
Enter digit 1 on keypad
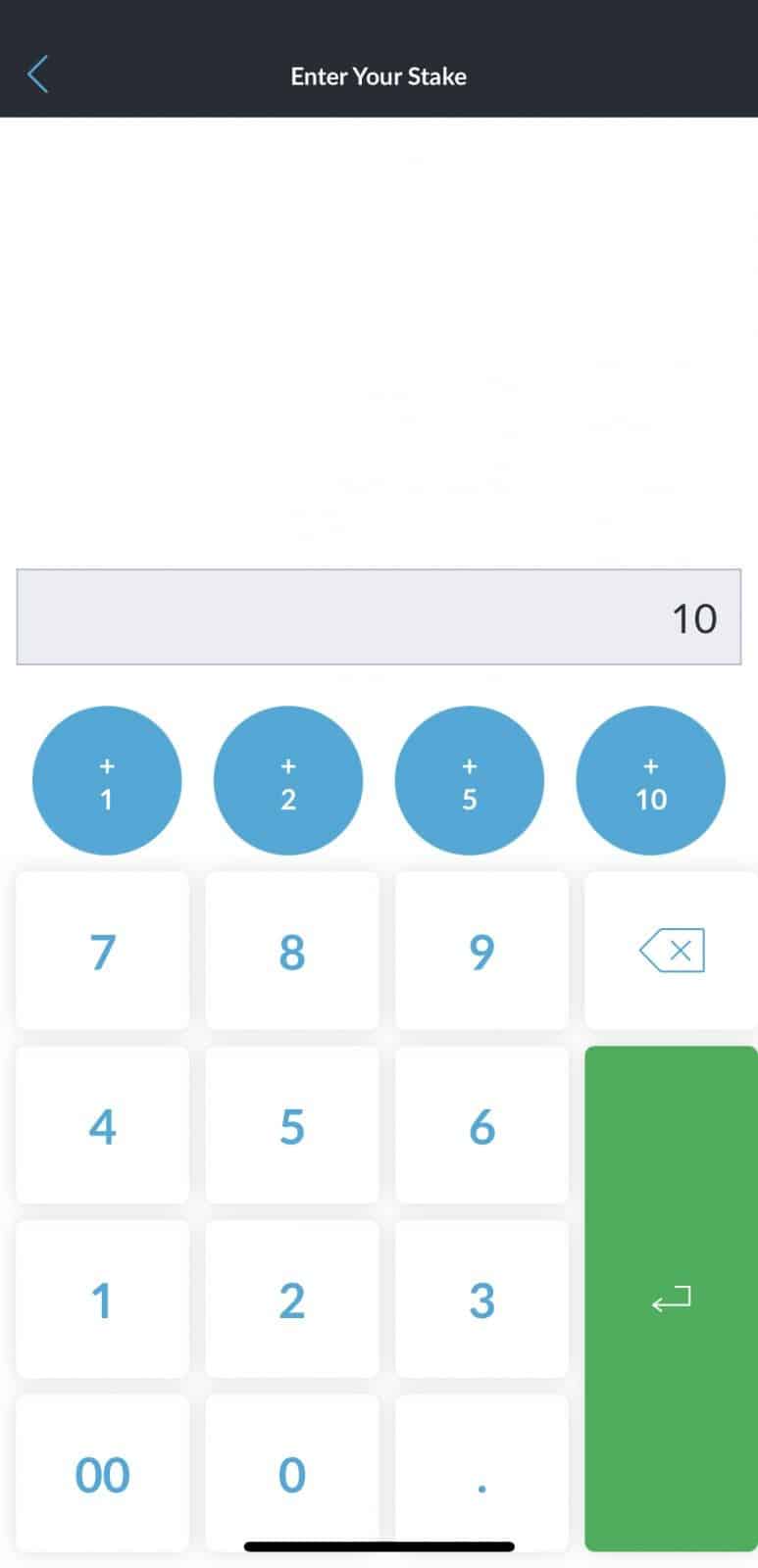[x=103, y=1299]
